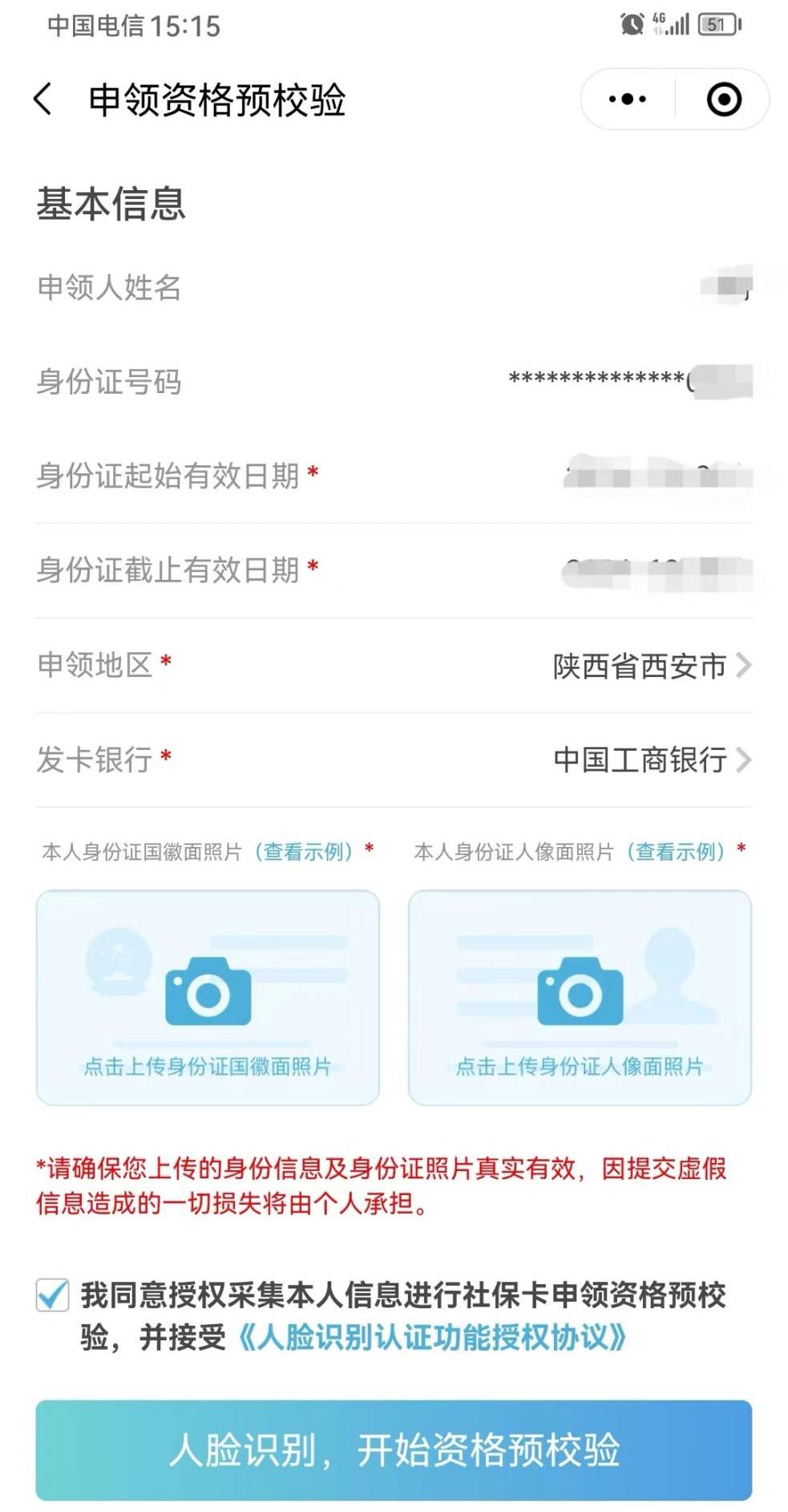Change 申领地区 from 陕西省西安市

(x=394, y=665)
